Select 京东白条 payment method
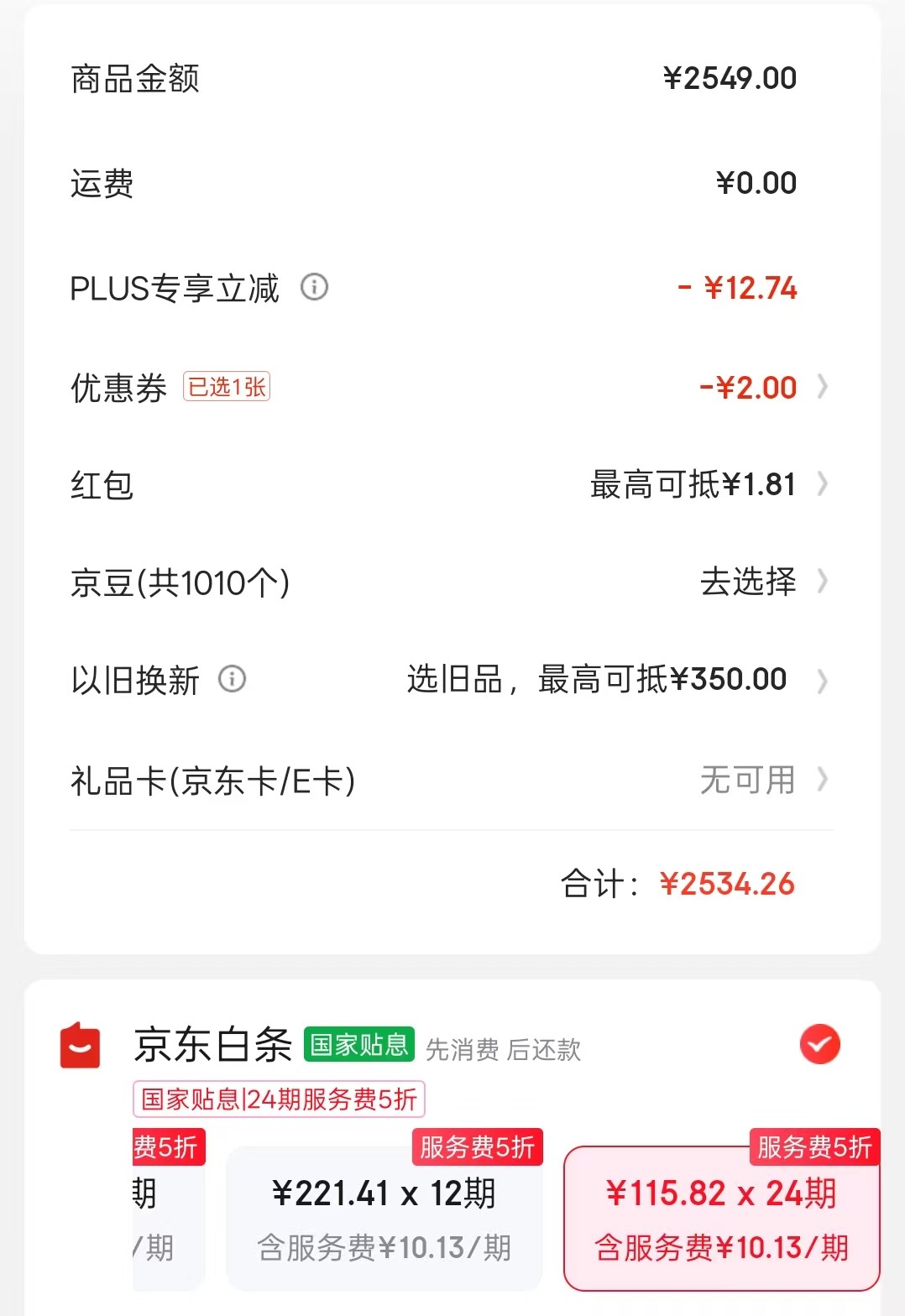 819,1045
